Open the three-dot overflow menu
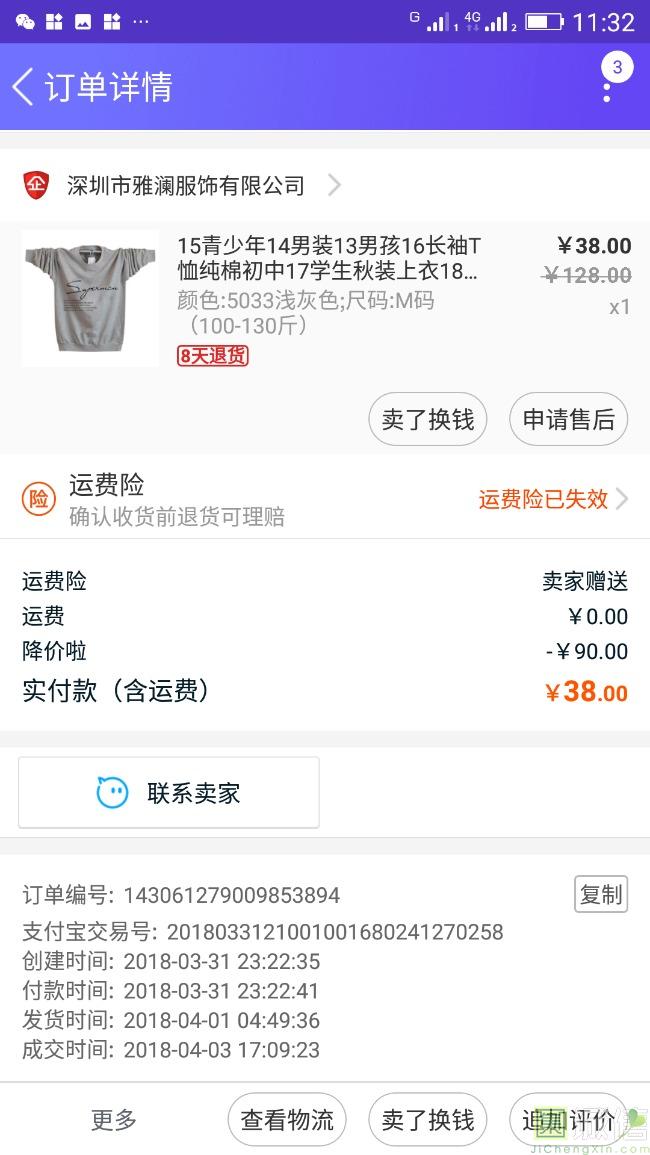This screenshot has height=1155, width=650. click(x=607, y=87)
